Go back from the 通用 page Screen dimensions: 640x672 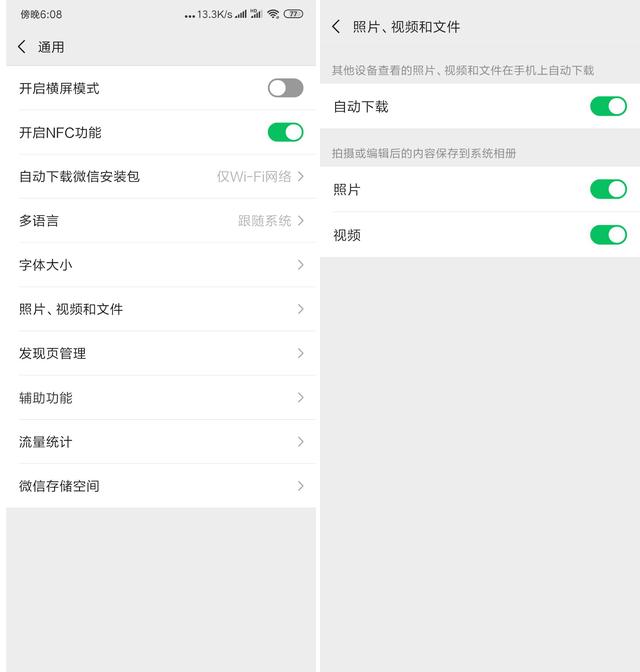click(22, 47)
